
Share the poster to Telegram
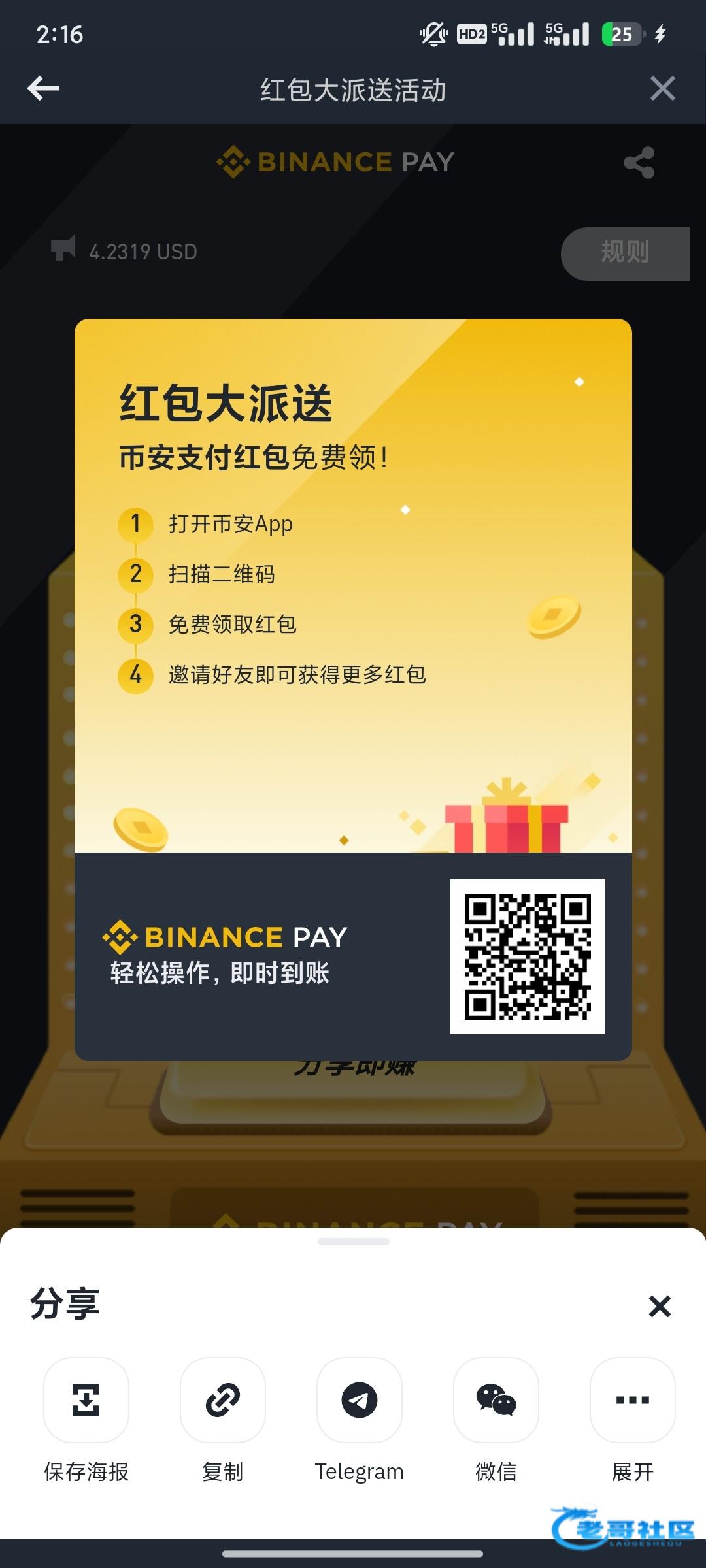[x=360, y=1399]
